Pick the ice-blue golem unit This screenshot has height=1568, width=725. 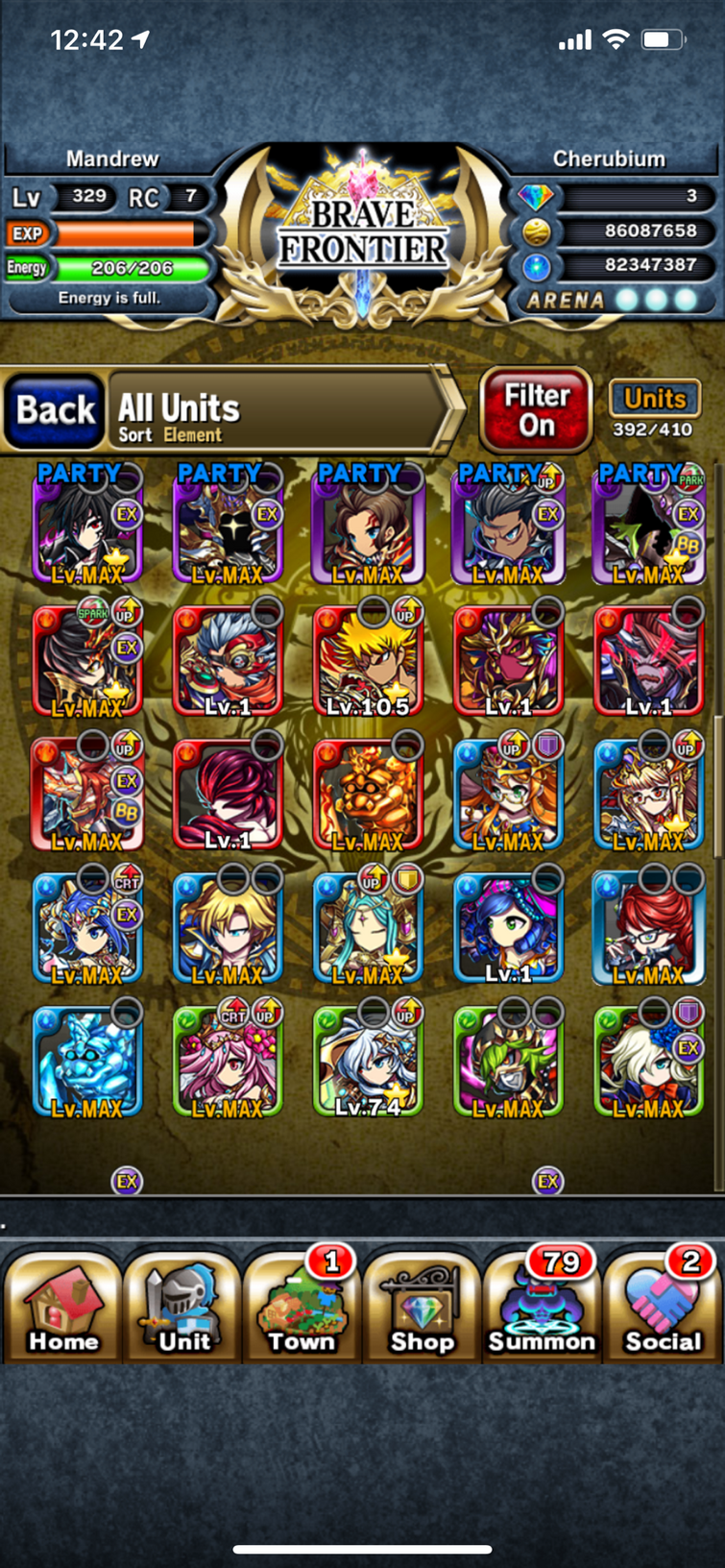click(87, 1064)
